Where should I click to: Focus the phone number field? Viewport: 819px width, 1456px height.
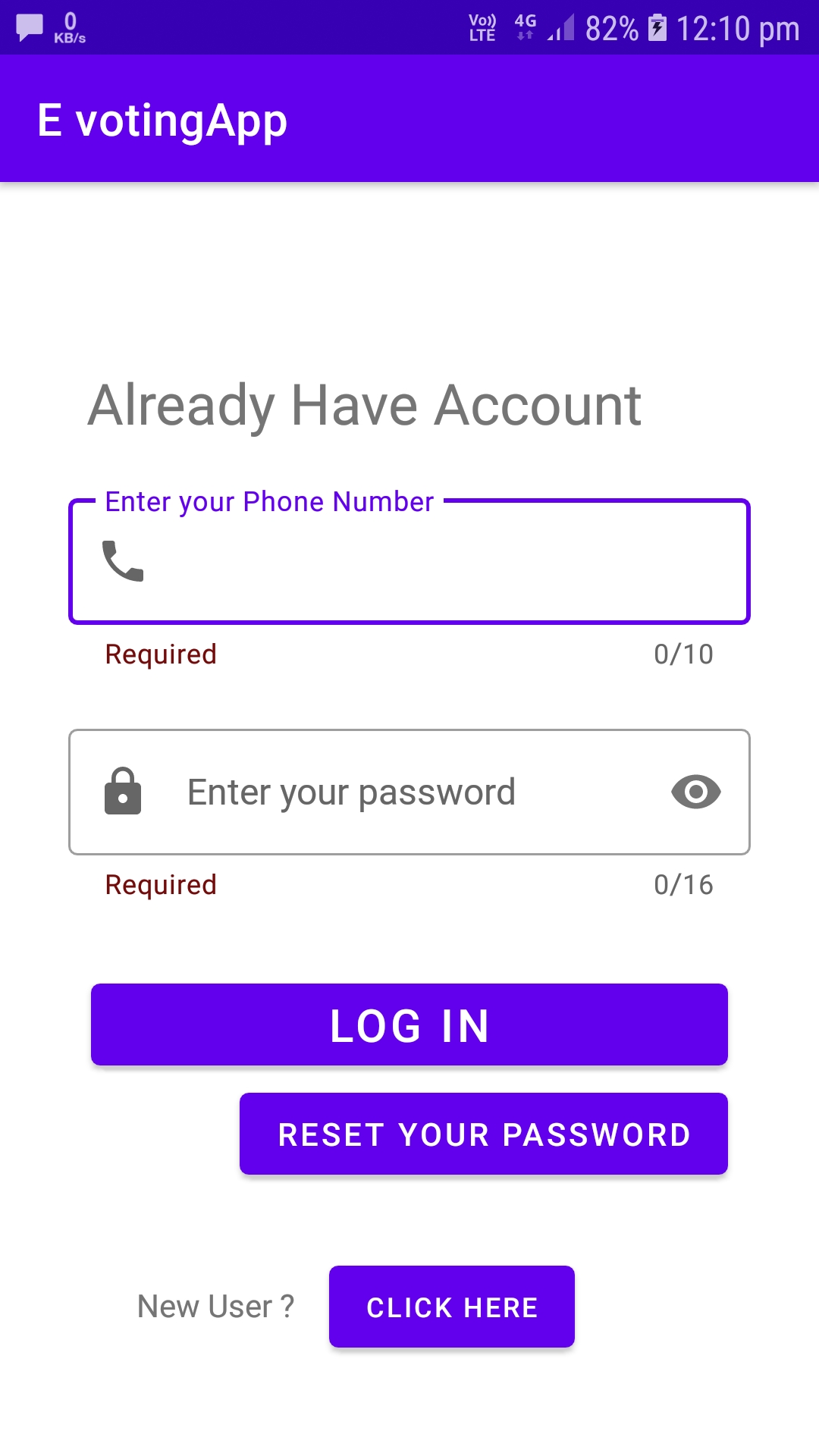(x=425, y=563)
